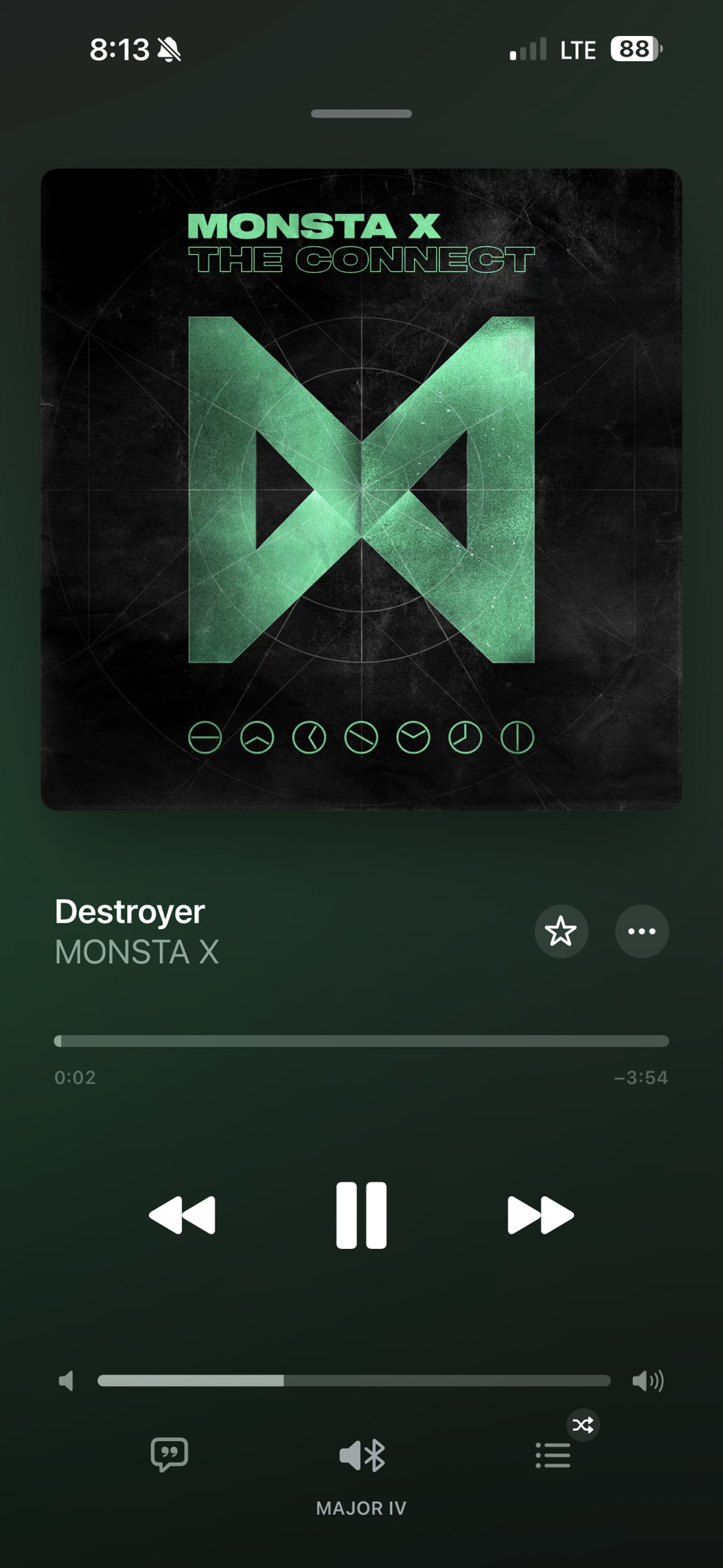
Task: Tap the middle of the playback progress bar
Action: (x=361, y=1041)
